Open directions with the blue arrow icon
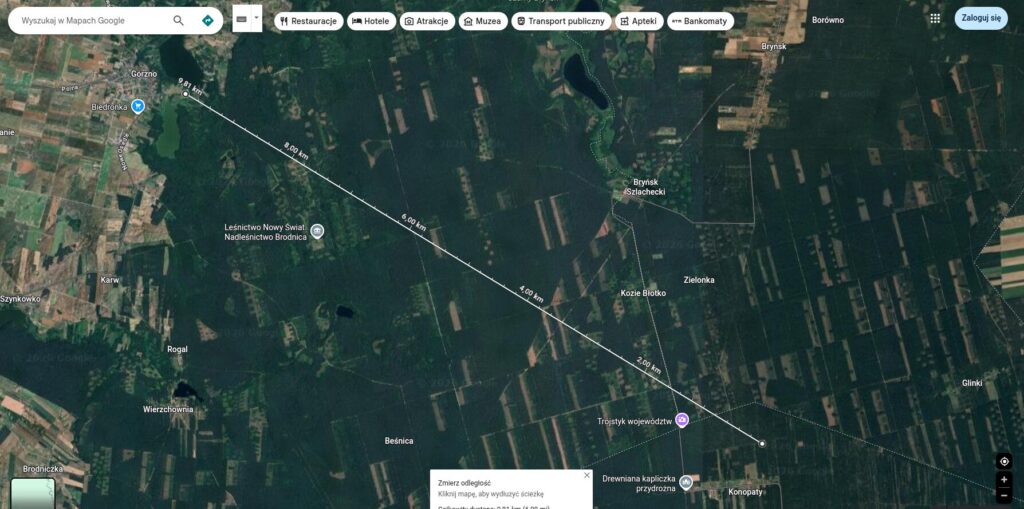1024x509 pixels. point(207,20)
